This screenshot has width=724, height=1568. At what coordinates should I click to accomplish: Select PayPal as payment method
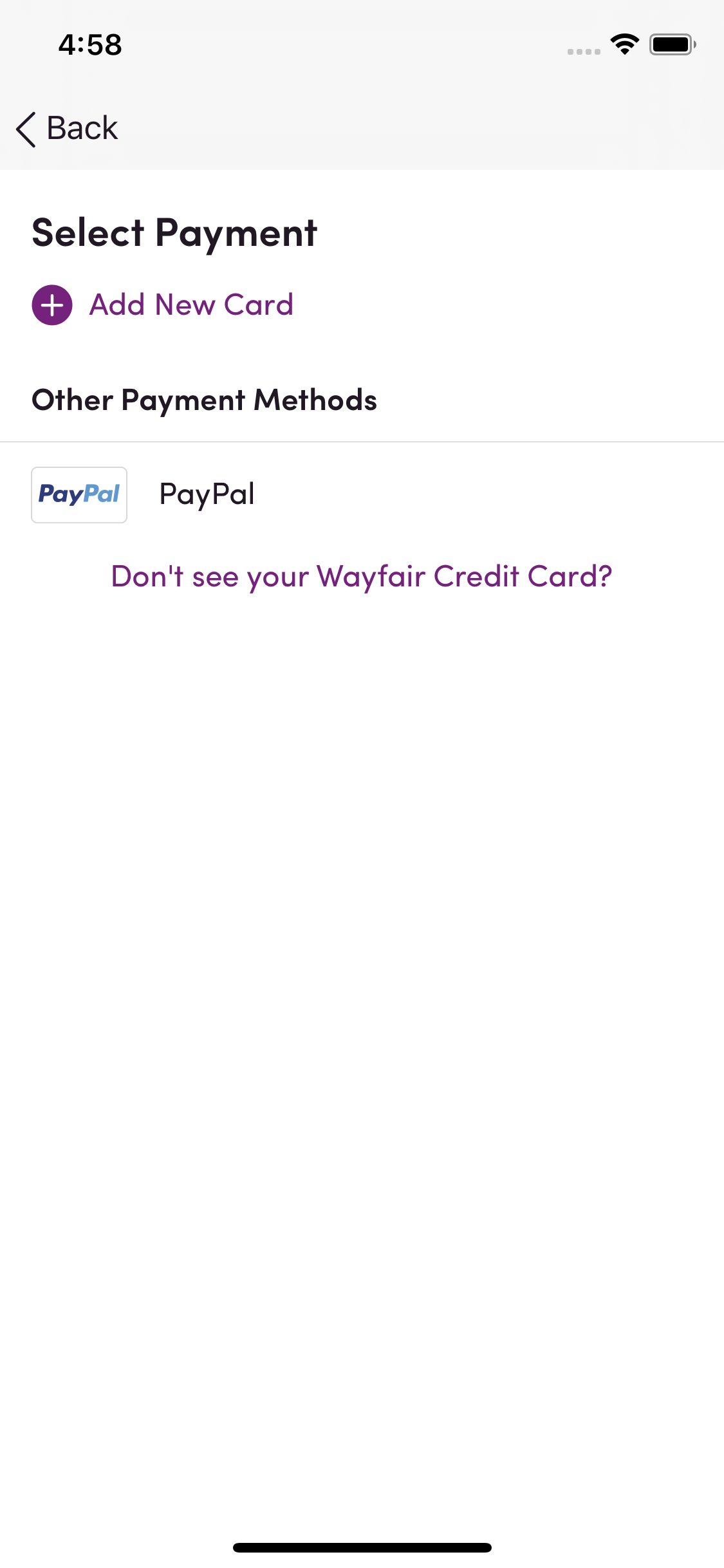pos(206,494)
